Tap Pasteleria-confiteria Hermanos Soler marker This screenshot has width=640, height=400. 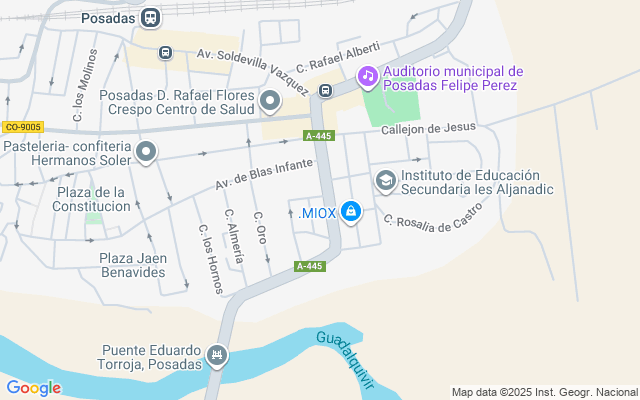[147, 153]
